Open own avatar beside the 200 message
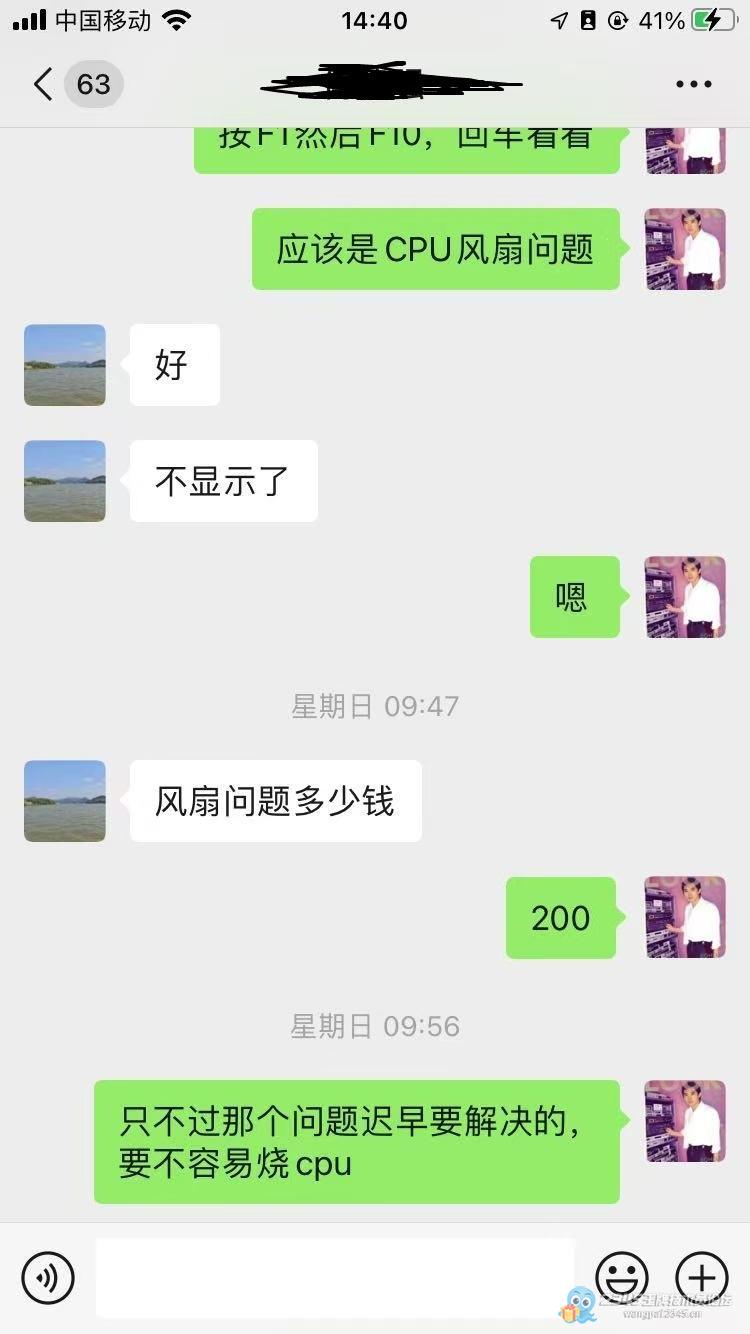The image size is (750, 1334). (x=685, y=917)
